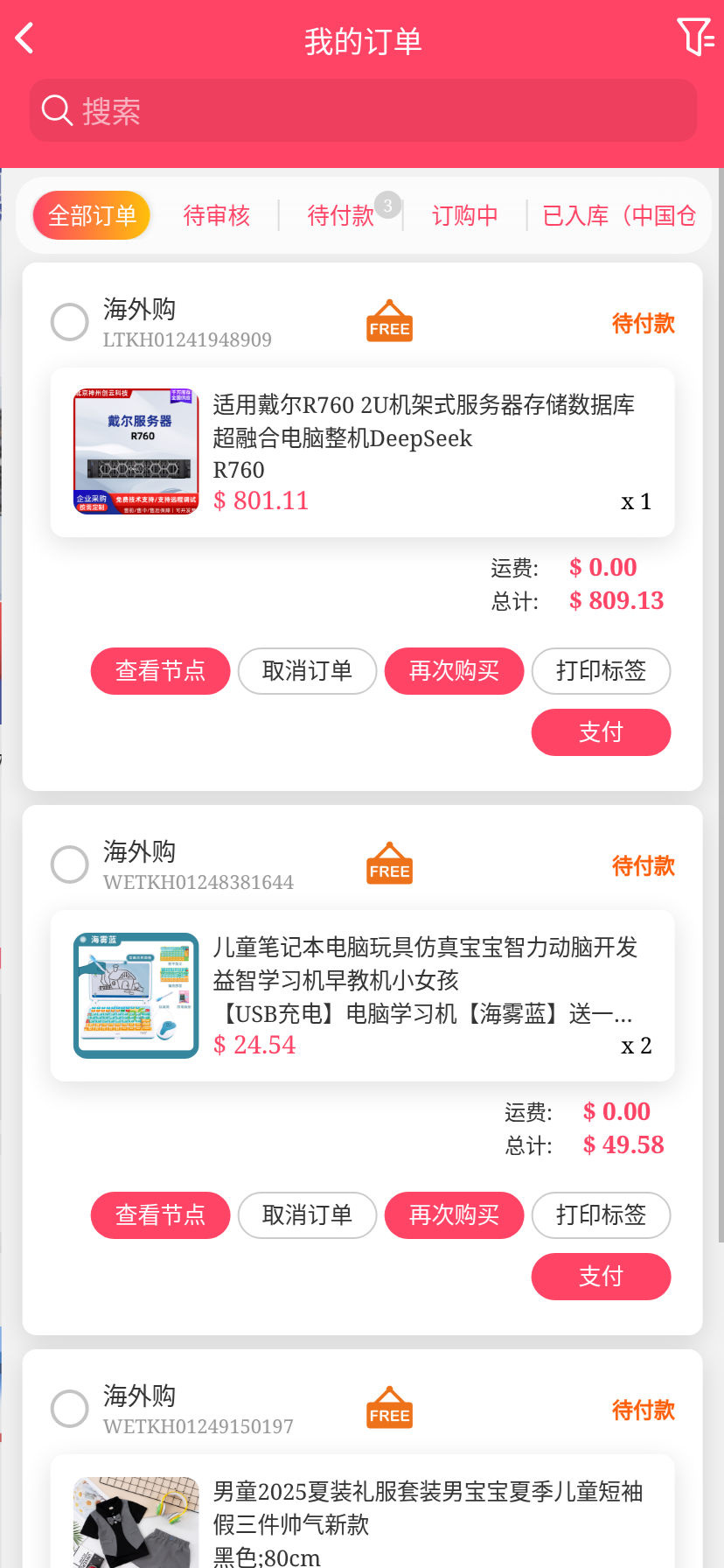Viewport: 724px width, 1568px height.
Task: Open the 已入库（中国仓 tab
Action: point(619,215)
